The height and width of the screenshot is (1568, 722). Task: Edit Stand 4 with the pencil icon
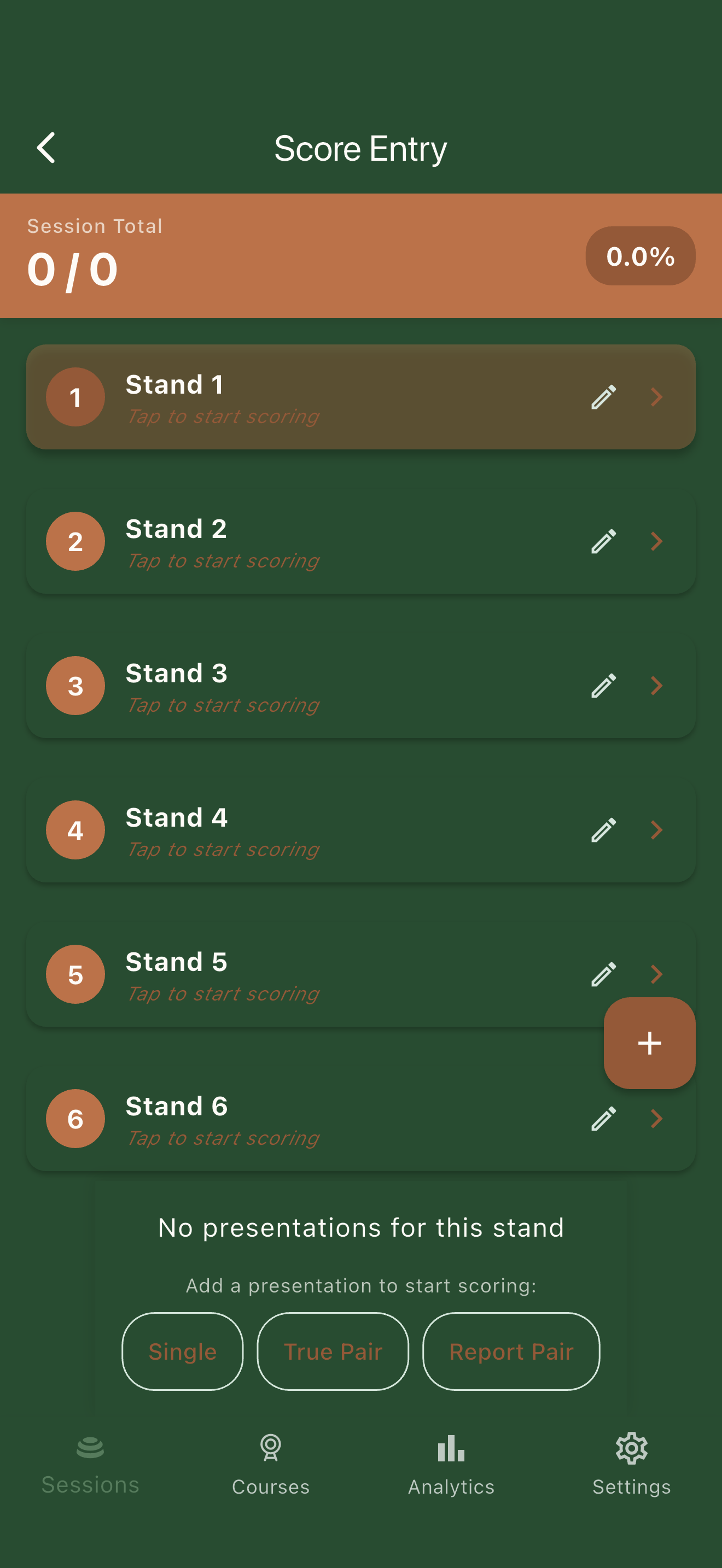pos(603,830)
